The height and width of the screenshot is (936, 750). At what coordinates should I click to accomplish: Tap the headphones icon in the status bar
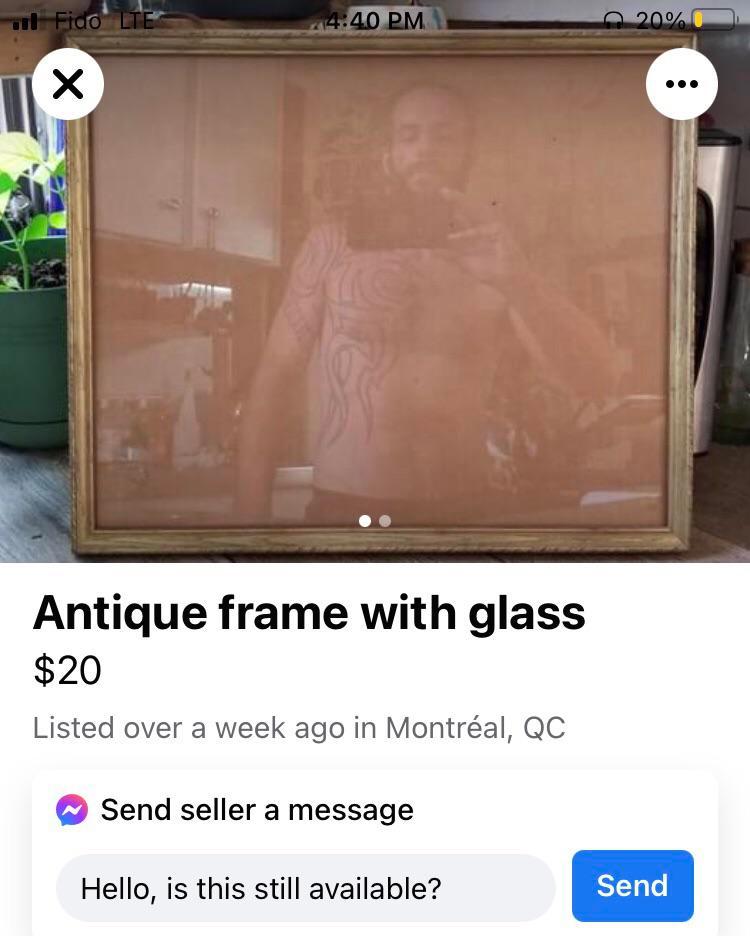click(x=613, y=19)
